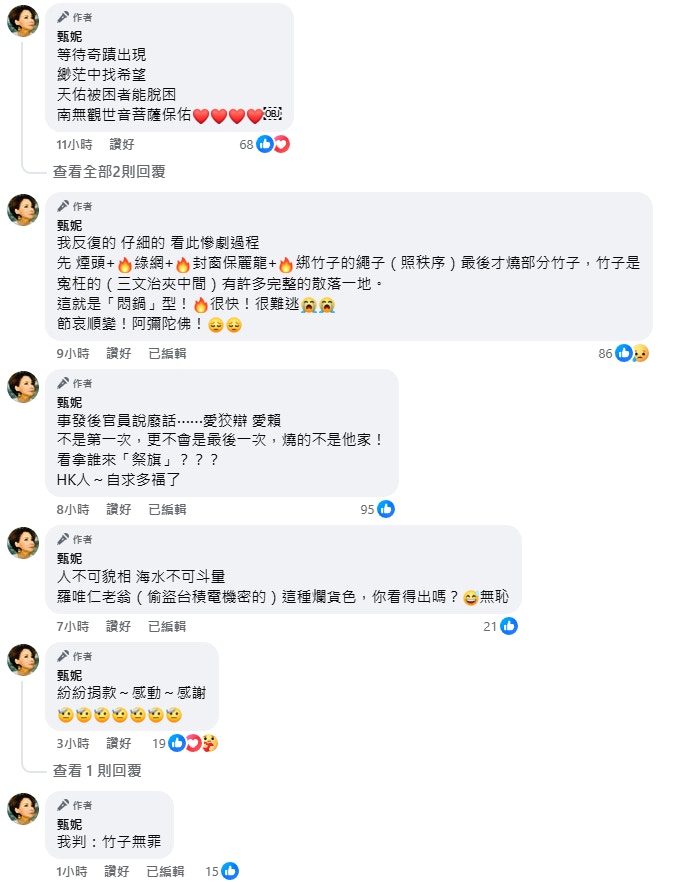Viewport: 687px width, 882px height.
Task: View all 2 replies under 等待奇蹟出現 comment
Action: click(108, 171)
